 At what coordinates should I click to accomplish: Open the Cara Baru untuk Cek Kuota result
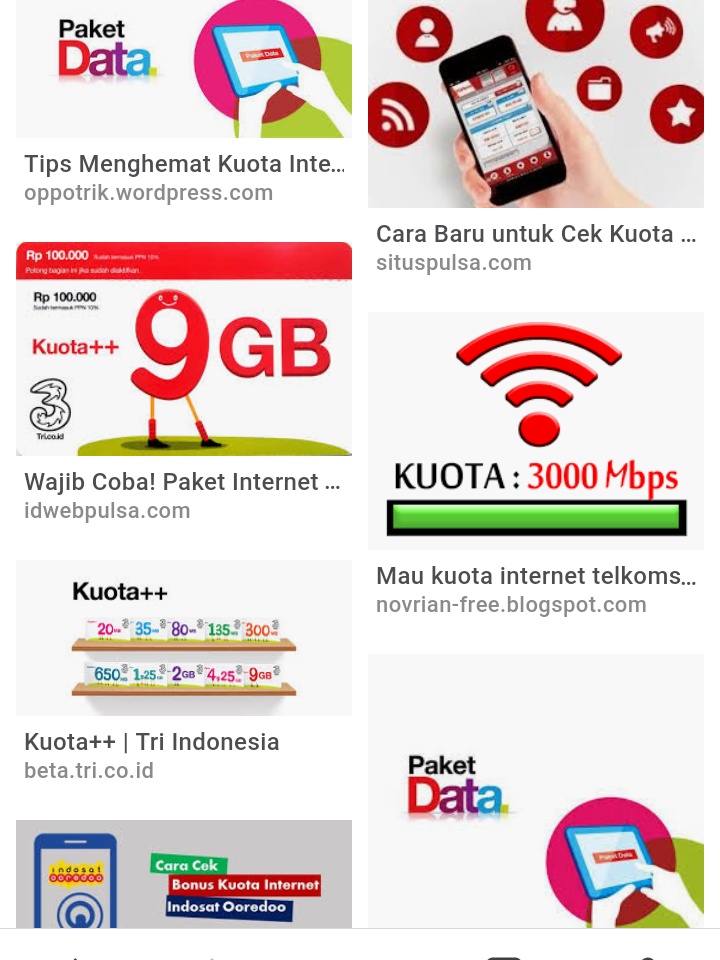[x=535, y=104]
